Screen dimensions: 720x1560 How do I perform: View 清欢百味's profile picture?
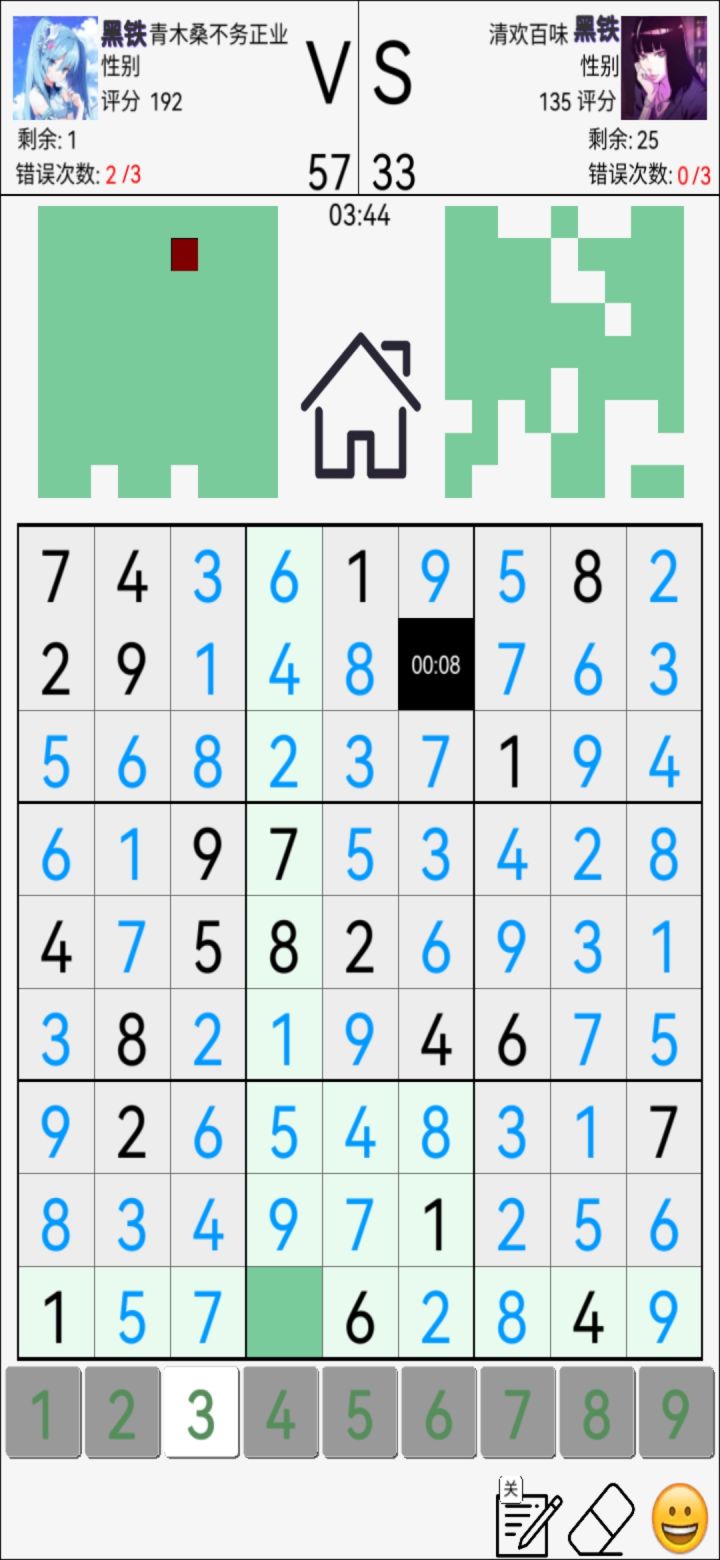click(664, 70)
